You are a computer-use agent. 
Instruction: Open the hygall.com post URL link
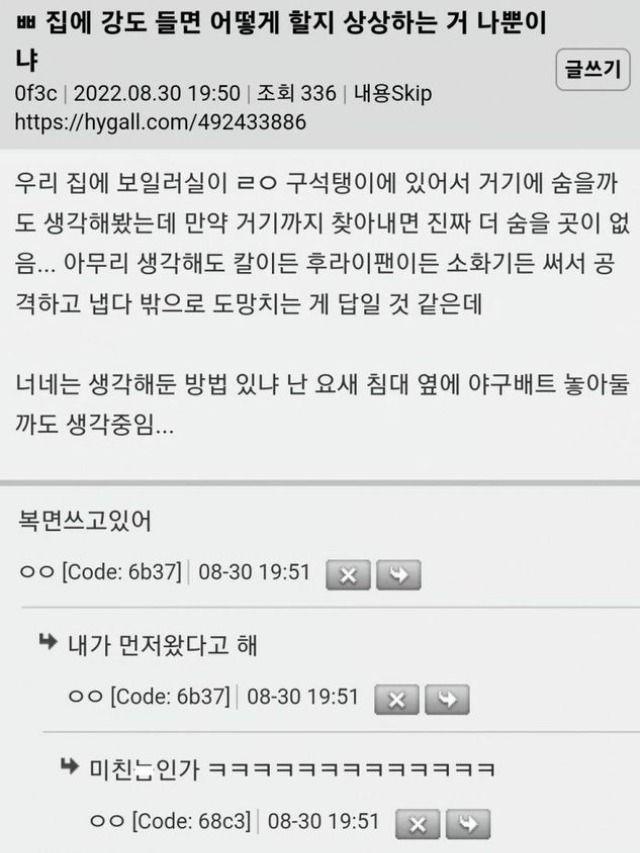[160, 122]
